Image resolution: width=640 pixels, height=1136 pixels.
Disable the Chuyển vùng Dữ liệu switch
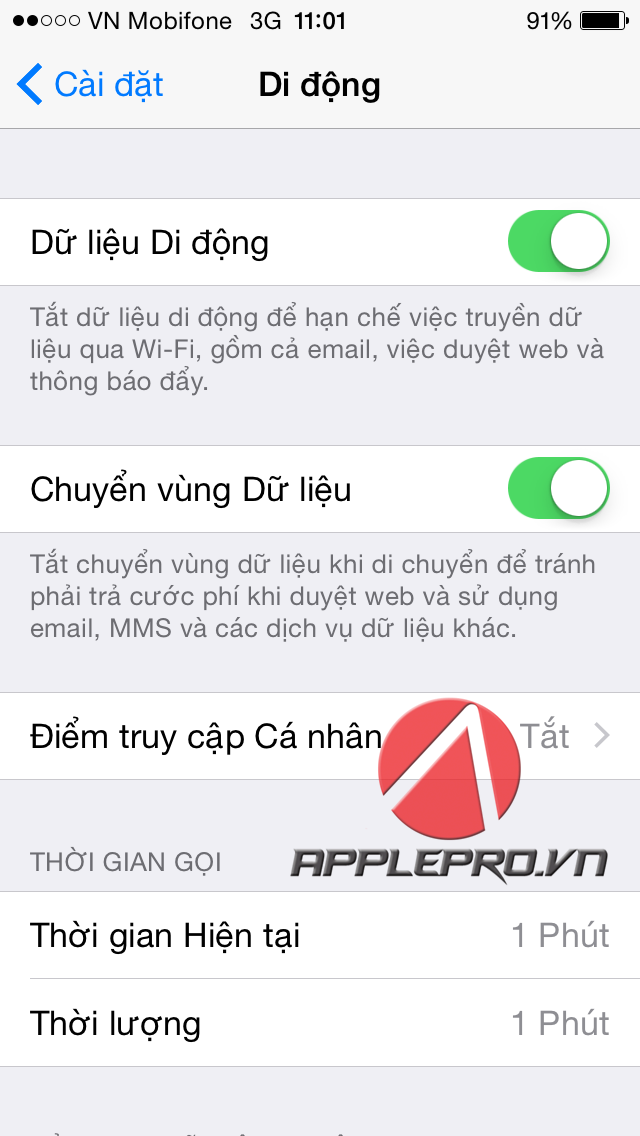point(558,488)
